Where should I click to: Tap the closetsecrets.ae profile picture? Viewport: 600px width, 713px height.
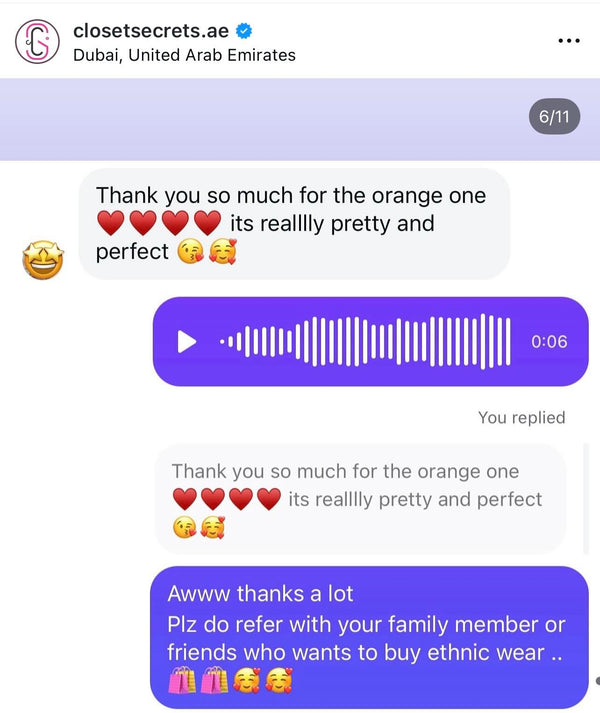point(36,41)
